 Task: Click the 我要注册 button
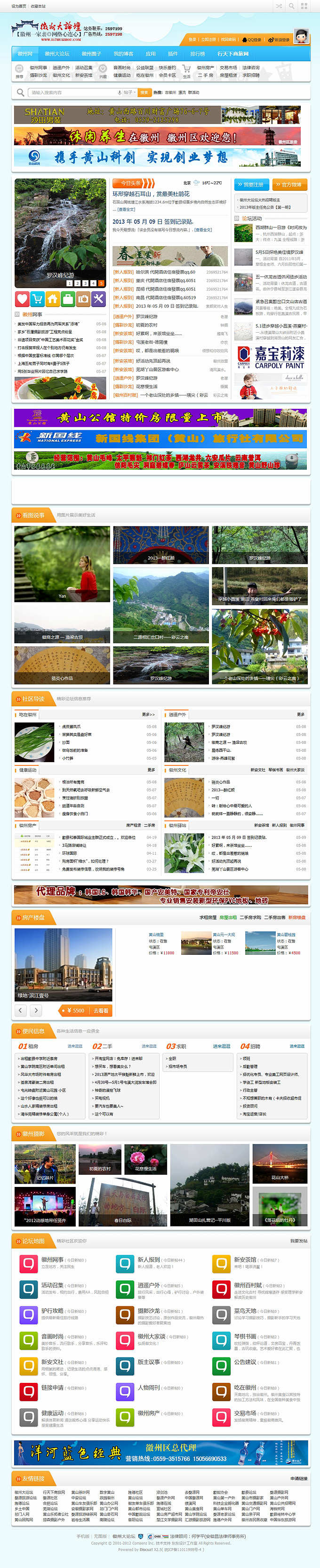[252, 184]
